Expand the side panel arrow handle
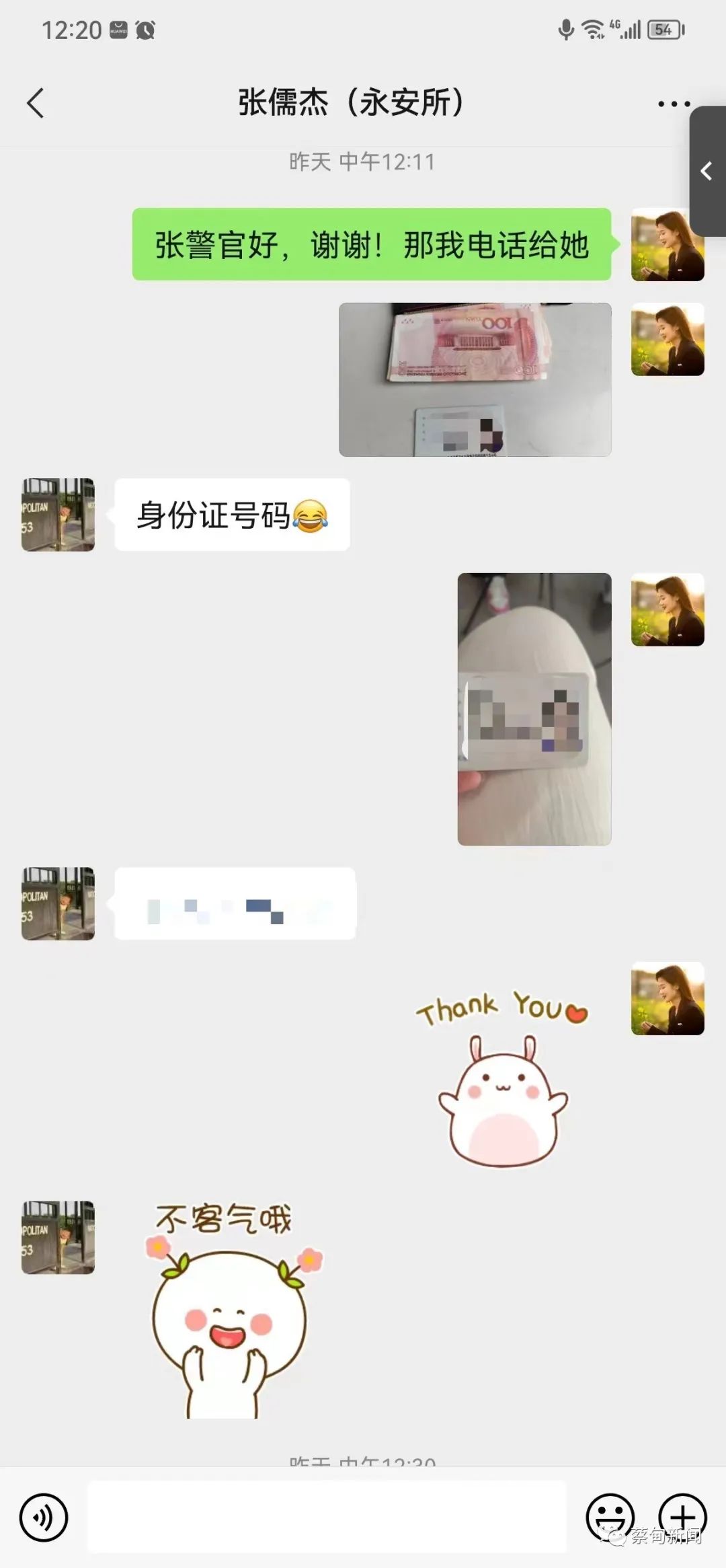Image resolution: width=726 pixels, height=1568 pixels. pyautogui.click(x=707, y=171)
